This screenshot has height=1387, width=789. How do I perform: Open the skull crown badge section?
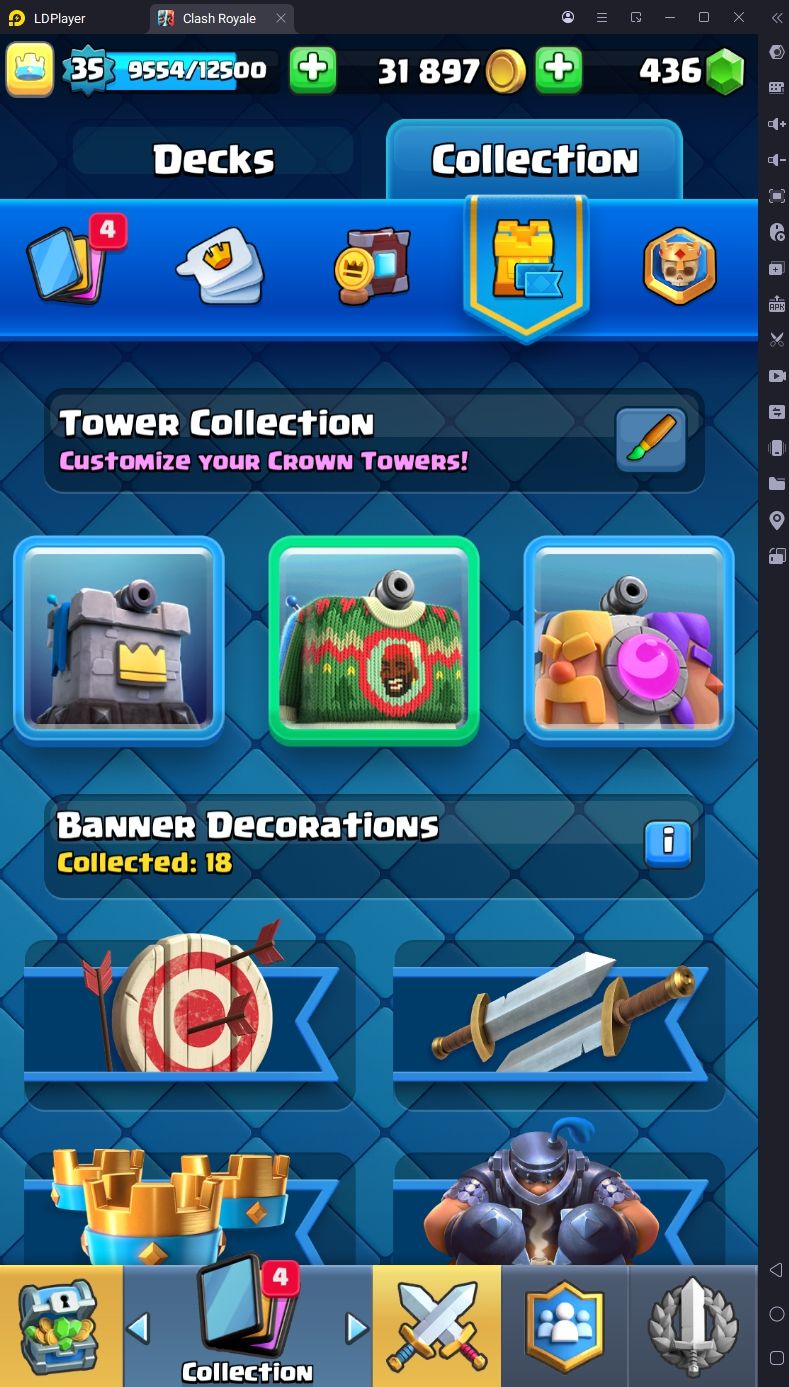[x=679, y=266]
